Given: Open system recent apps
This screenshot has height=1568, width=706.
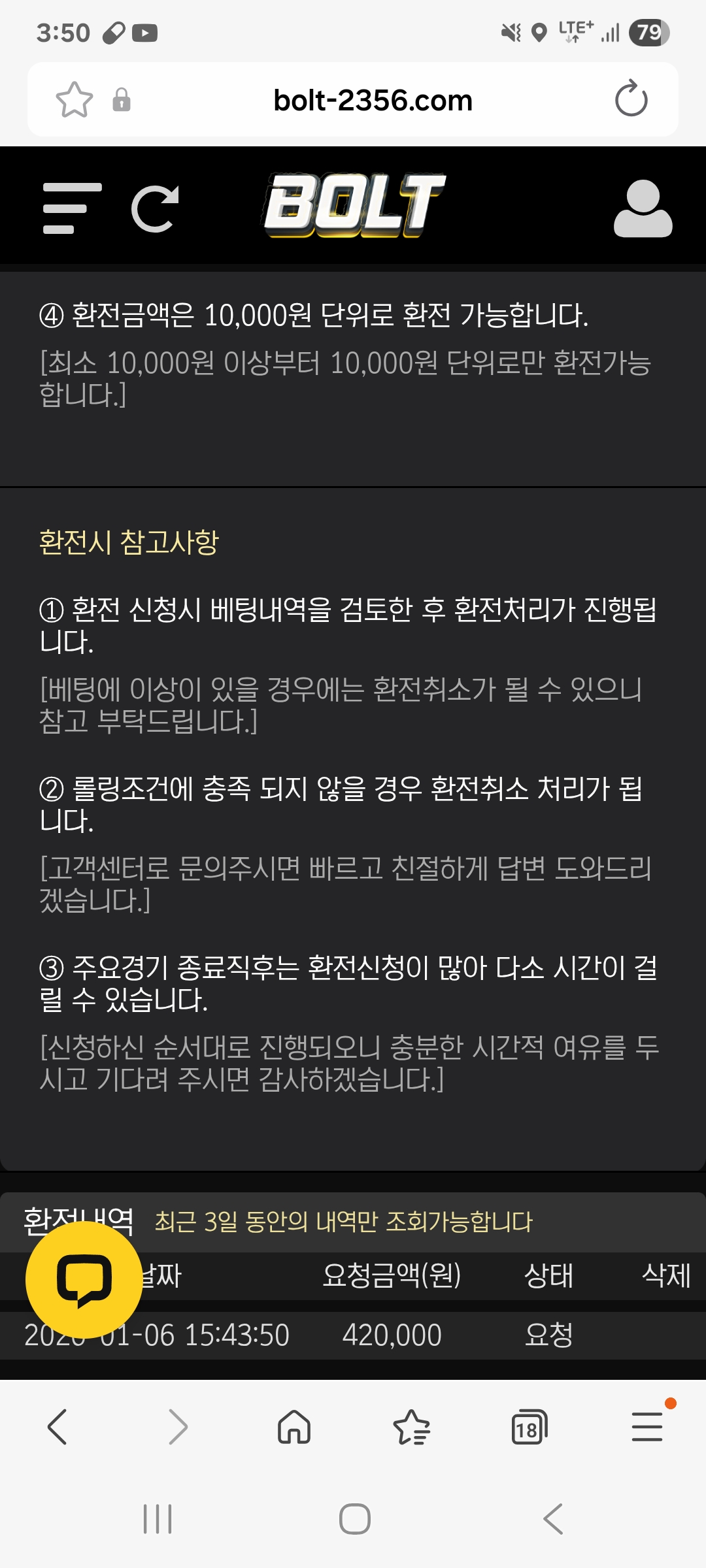Looking at the screenshot, I should tap(158, 1518).
